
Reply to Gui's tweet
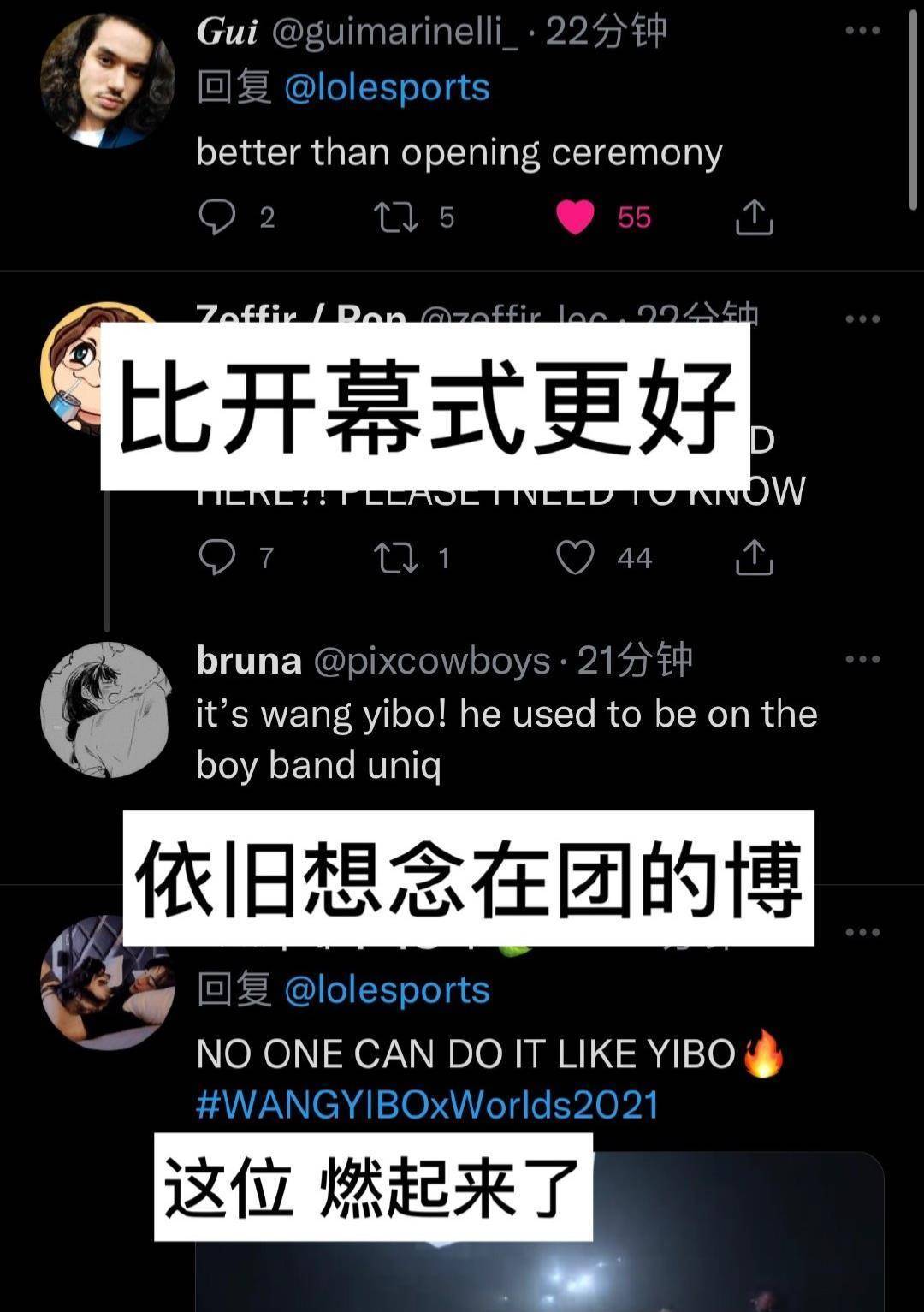point(216,217)
